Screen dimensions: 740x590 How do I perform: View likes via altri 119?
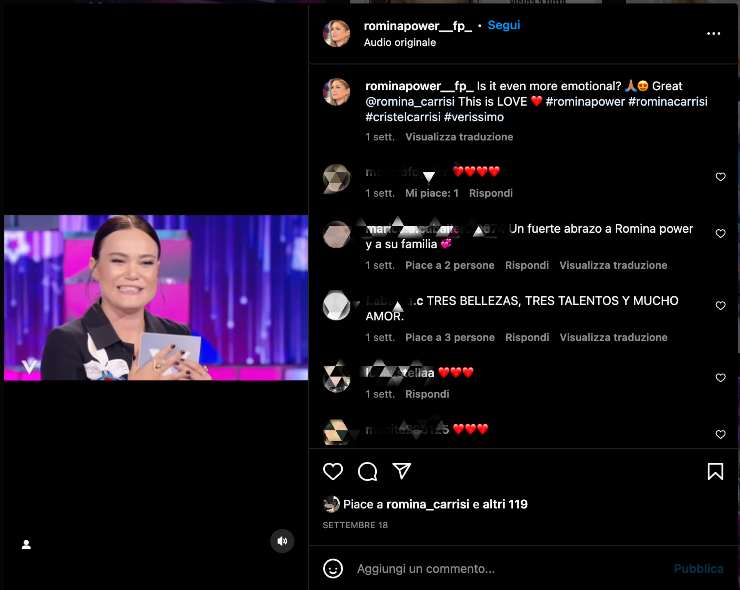[506, 504]
